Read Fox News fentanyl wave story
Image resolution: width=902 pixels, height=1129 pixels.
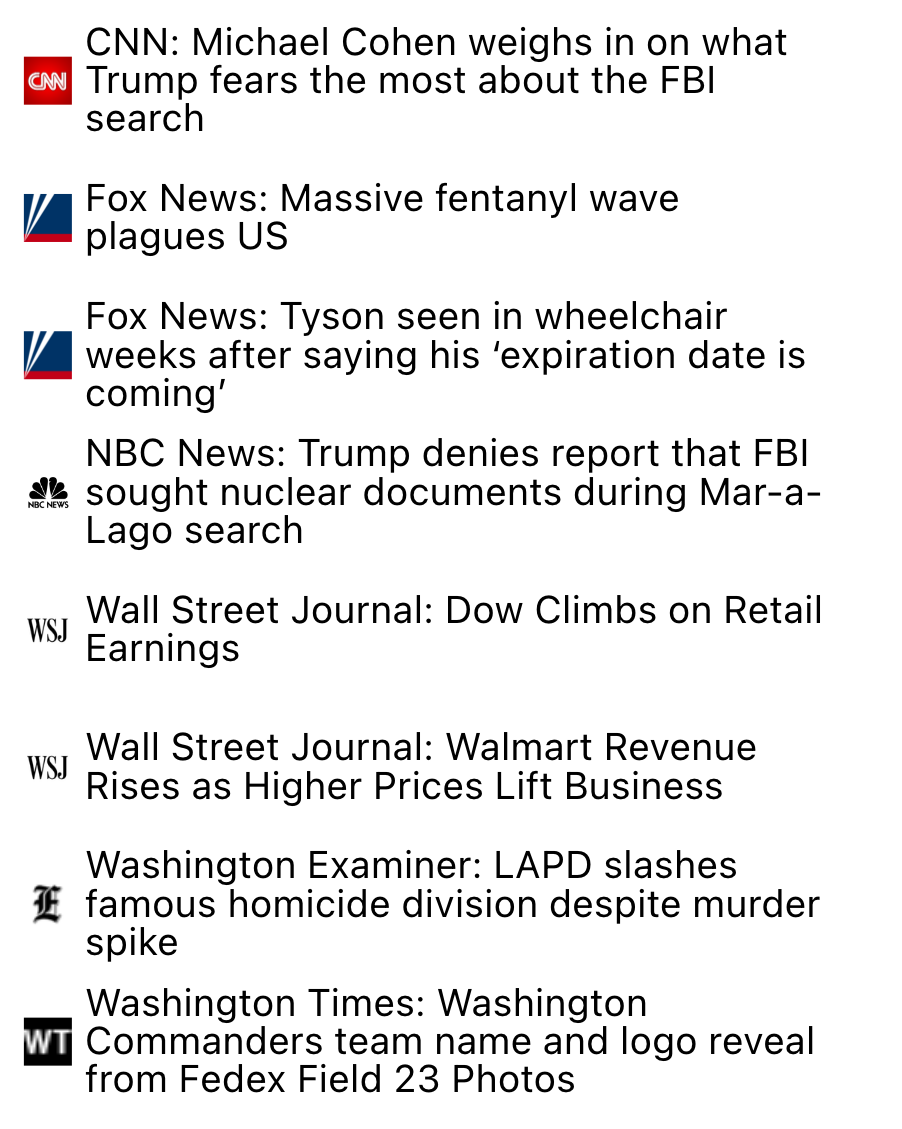pos(381,218)
